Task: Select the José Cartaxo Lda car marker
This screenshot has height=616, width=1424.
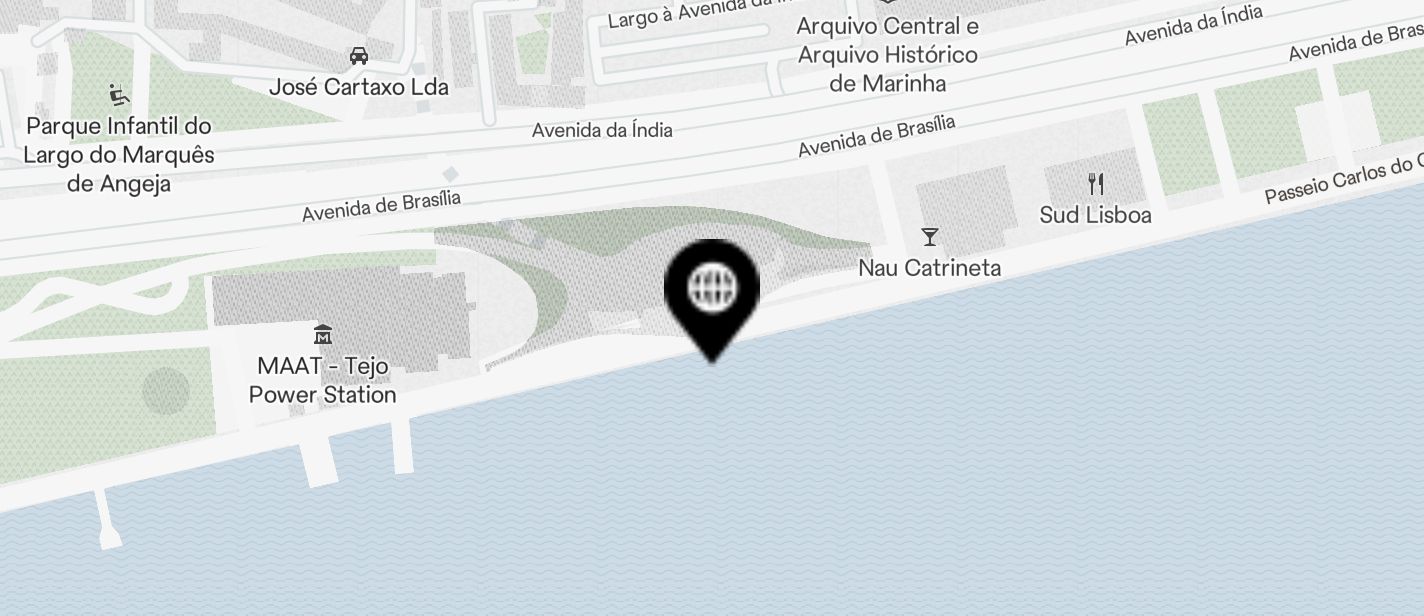Action: point(359,55)
